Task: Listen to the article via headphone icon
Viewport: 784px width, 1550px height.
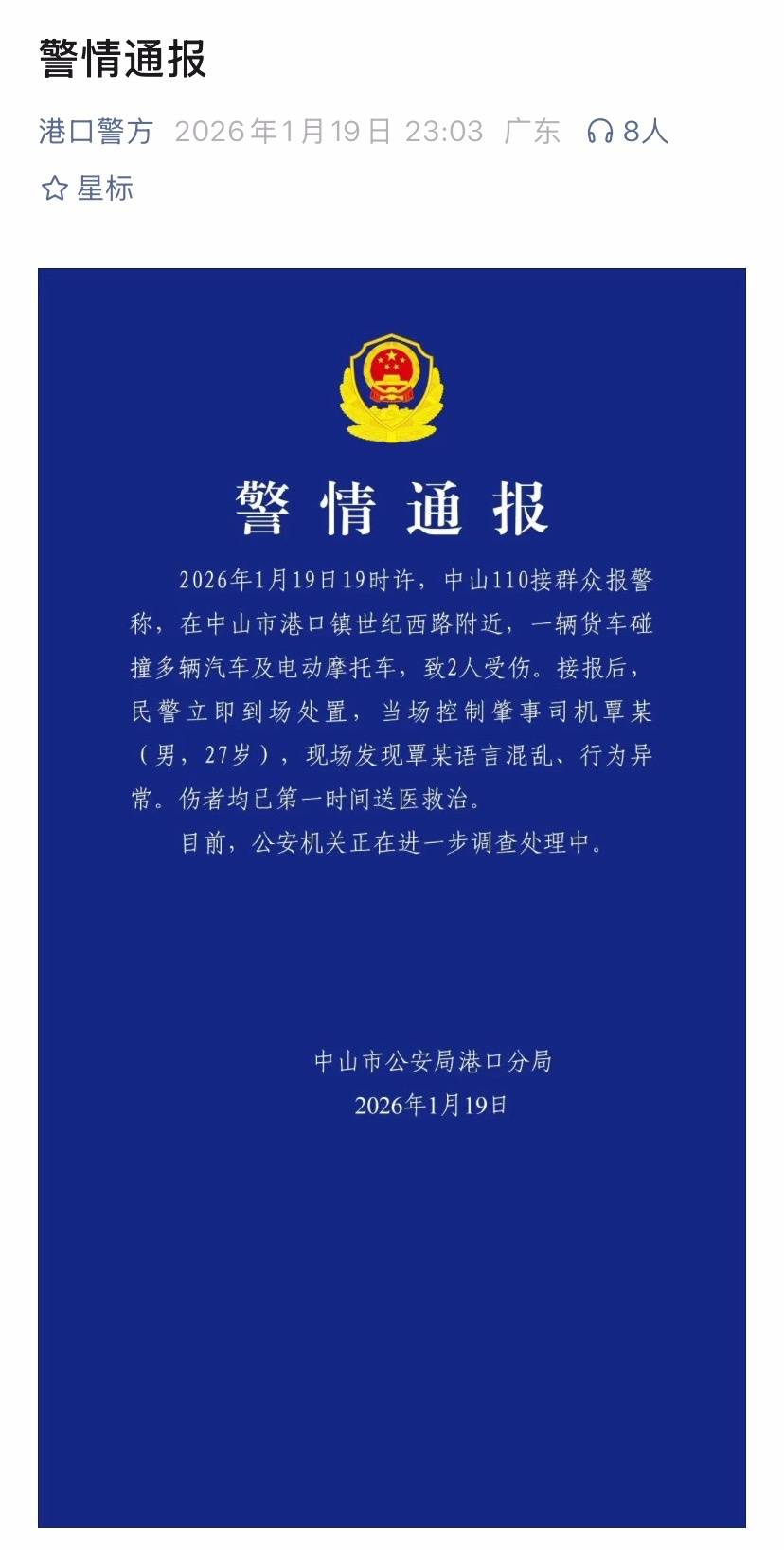Action: tap(600, 131)
